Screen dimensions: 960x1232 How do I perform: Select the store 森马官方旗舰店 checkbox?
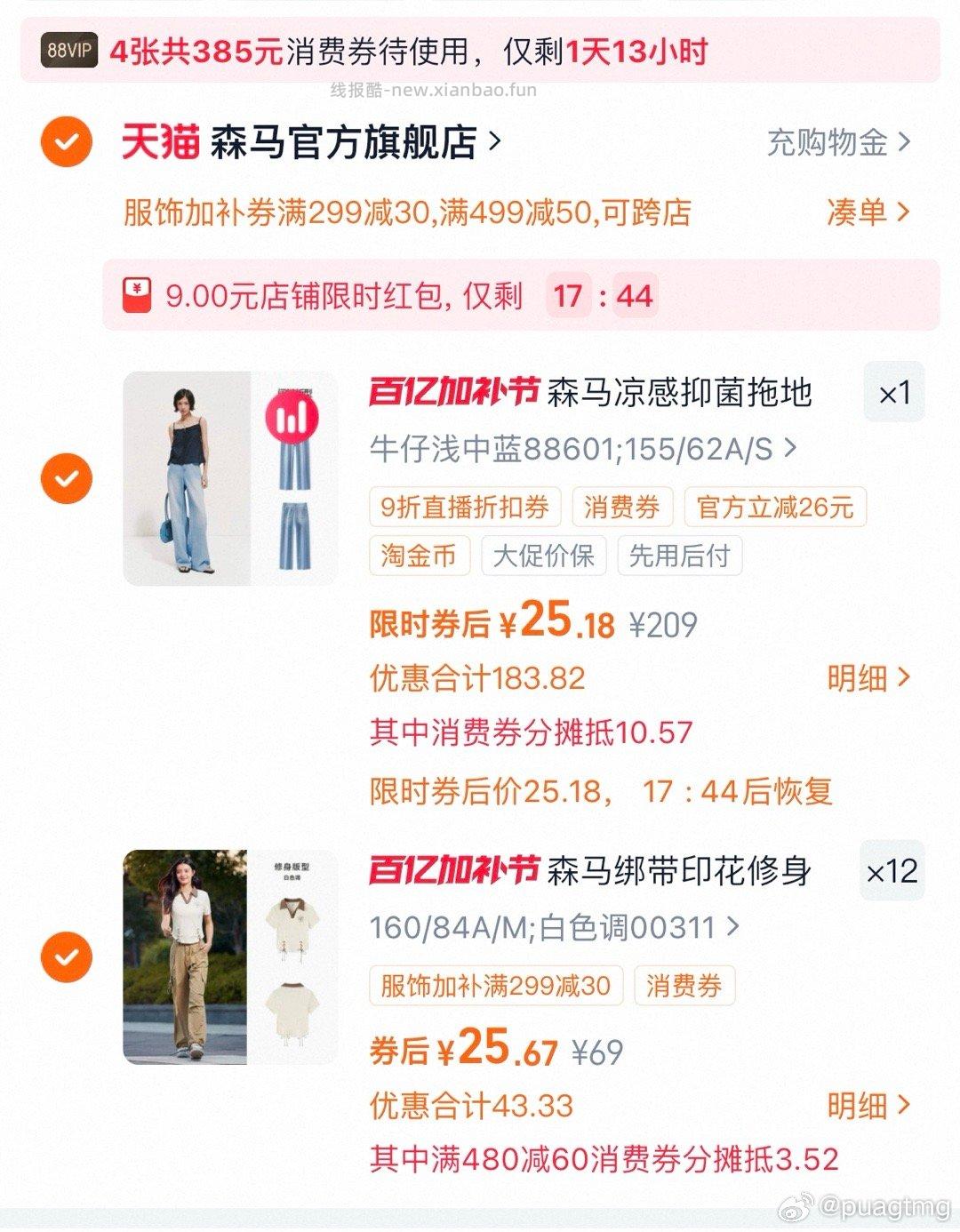pyautogui.click(x=65, y=144)
